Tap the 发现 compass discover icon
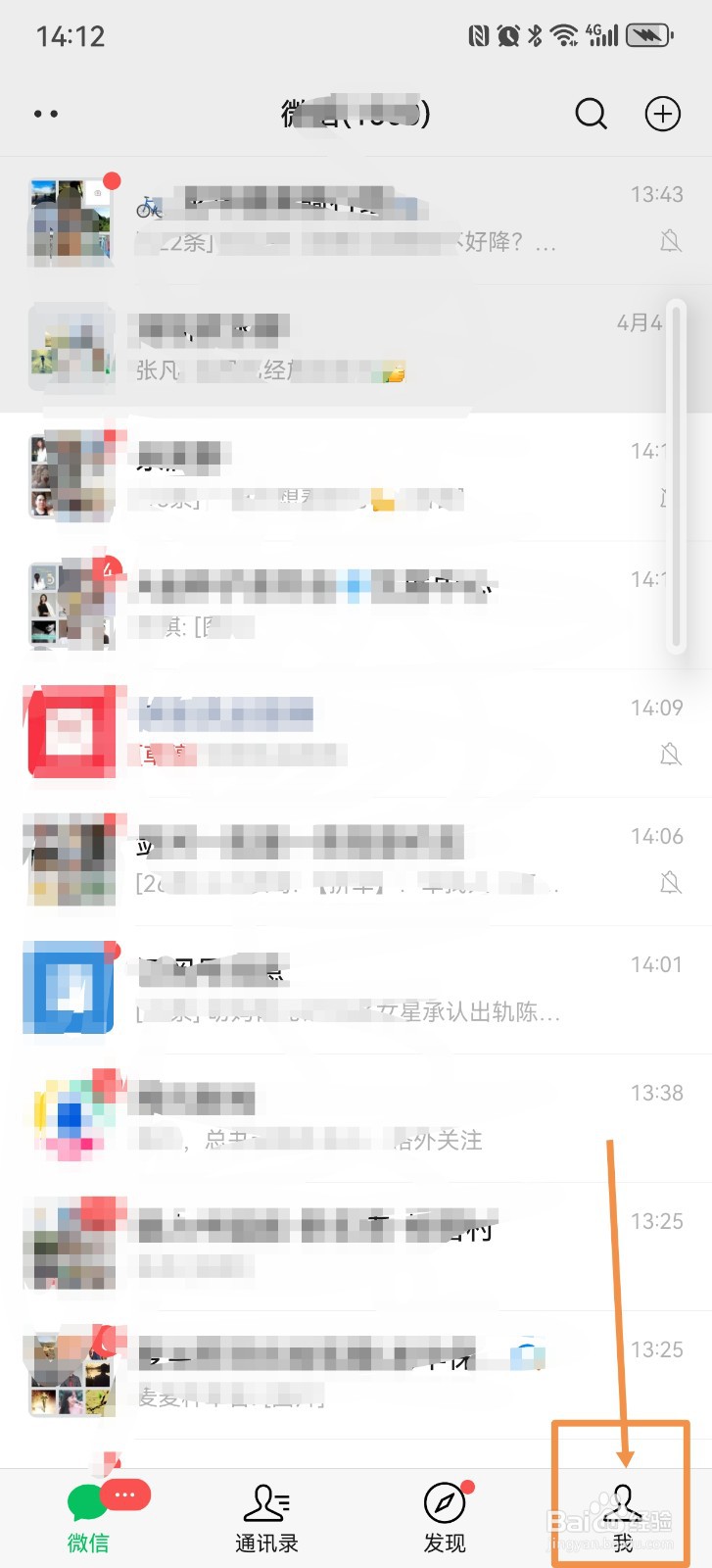712x1568 pixels. (446, 1499)
